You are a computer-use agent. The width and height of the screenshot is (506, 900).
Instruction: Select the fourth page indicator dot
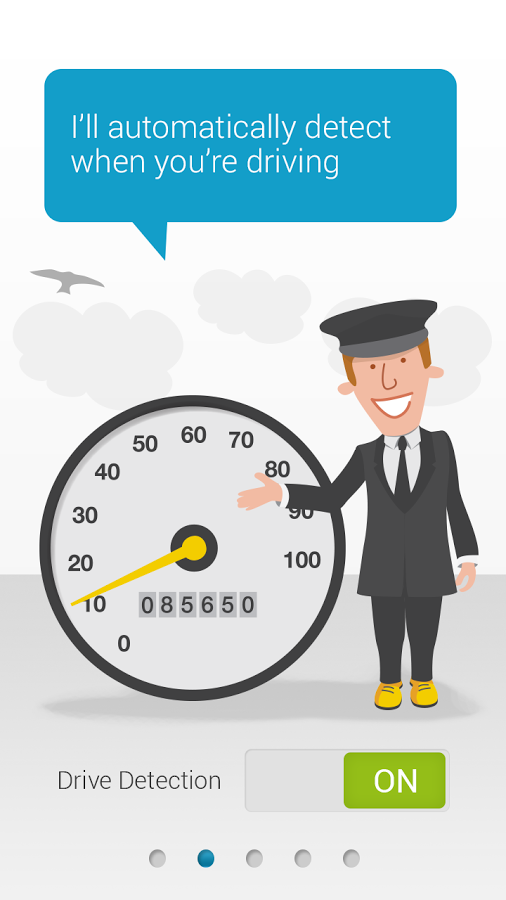pos(303,859)
